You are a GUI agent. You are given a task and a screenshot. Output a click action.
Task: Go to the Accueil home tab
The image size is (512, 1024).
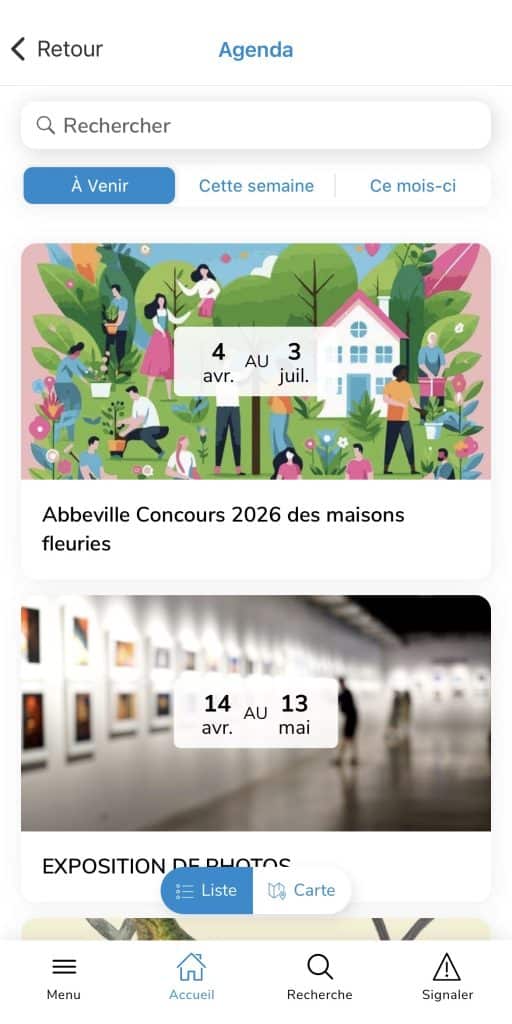point(191,978)
